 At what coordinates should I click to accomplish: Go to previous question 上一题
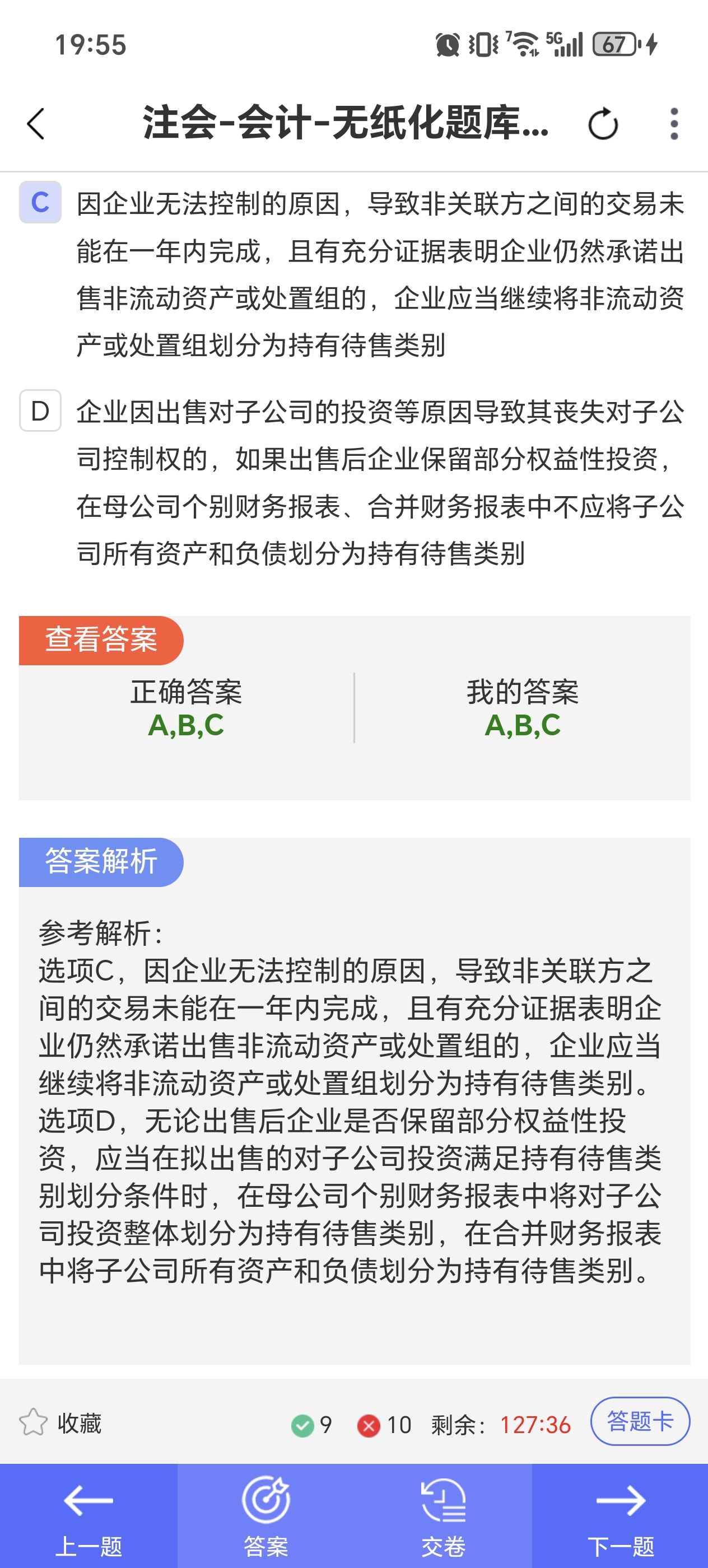click(x=89, y=1516)
